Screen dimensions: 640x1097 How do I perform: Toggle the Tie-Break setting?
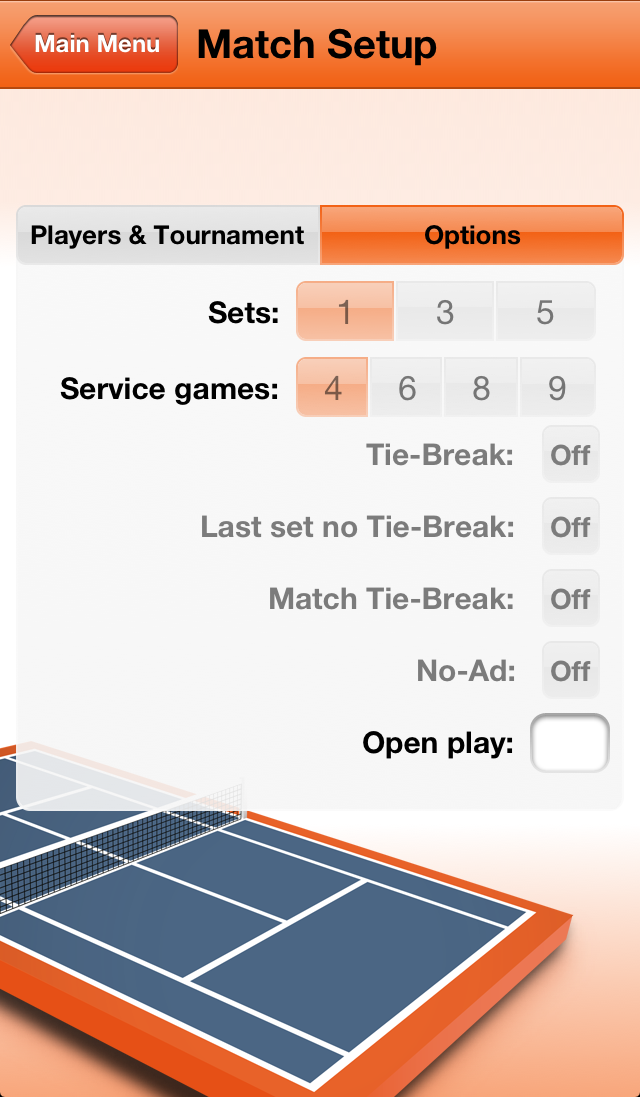pyautogui.click(x=570, y=455)
